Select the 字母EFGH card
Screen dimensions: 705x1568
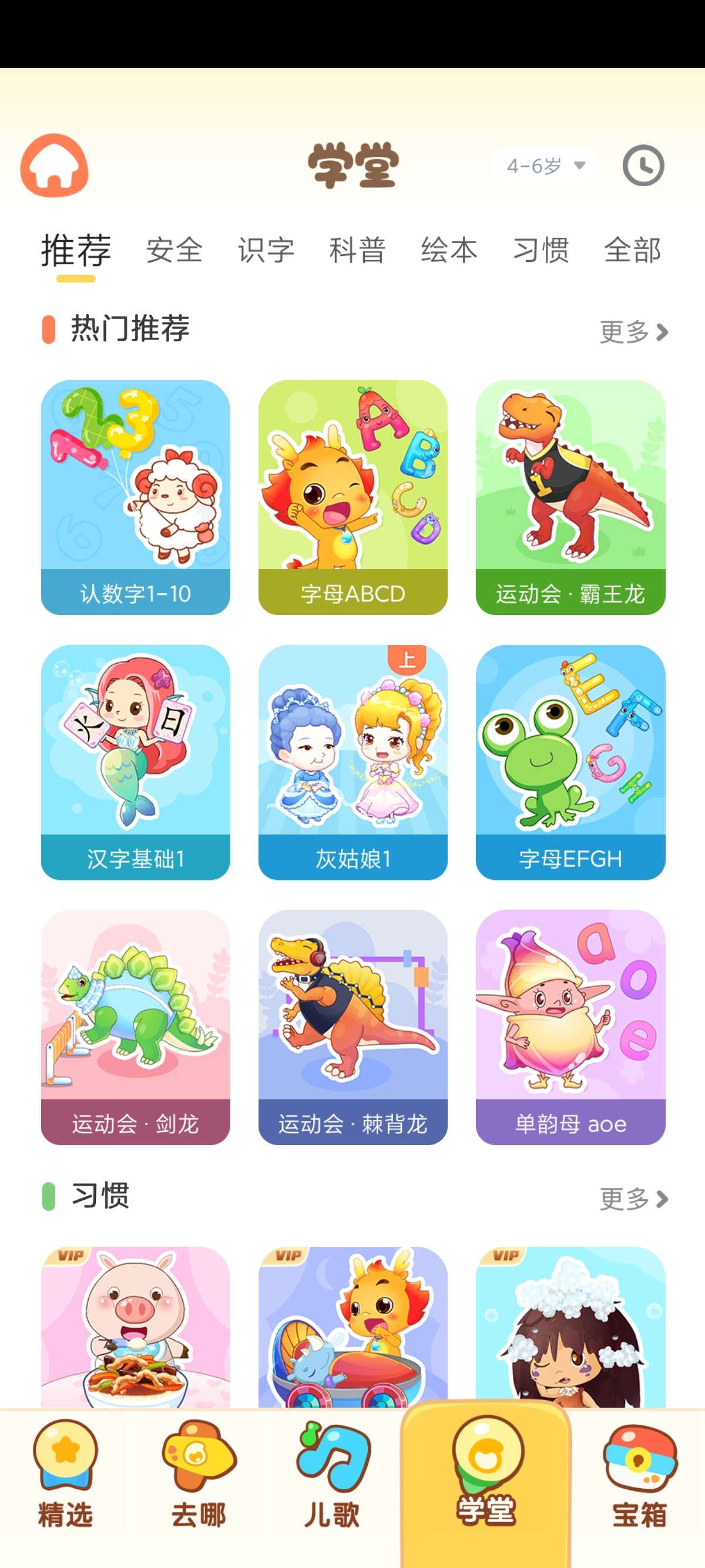(570, 762)
